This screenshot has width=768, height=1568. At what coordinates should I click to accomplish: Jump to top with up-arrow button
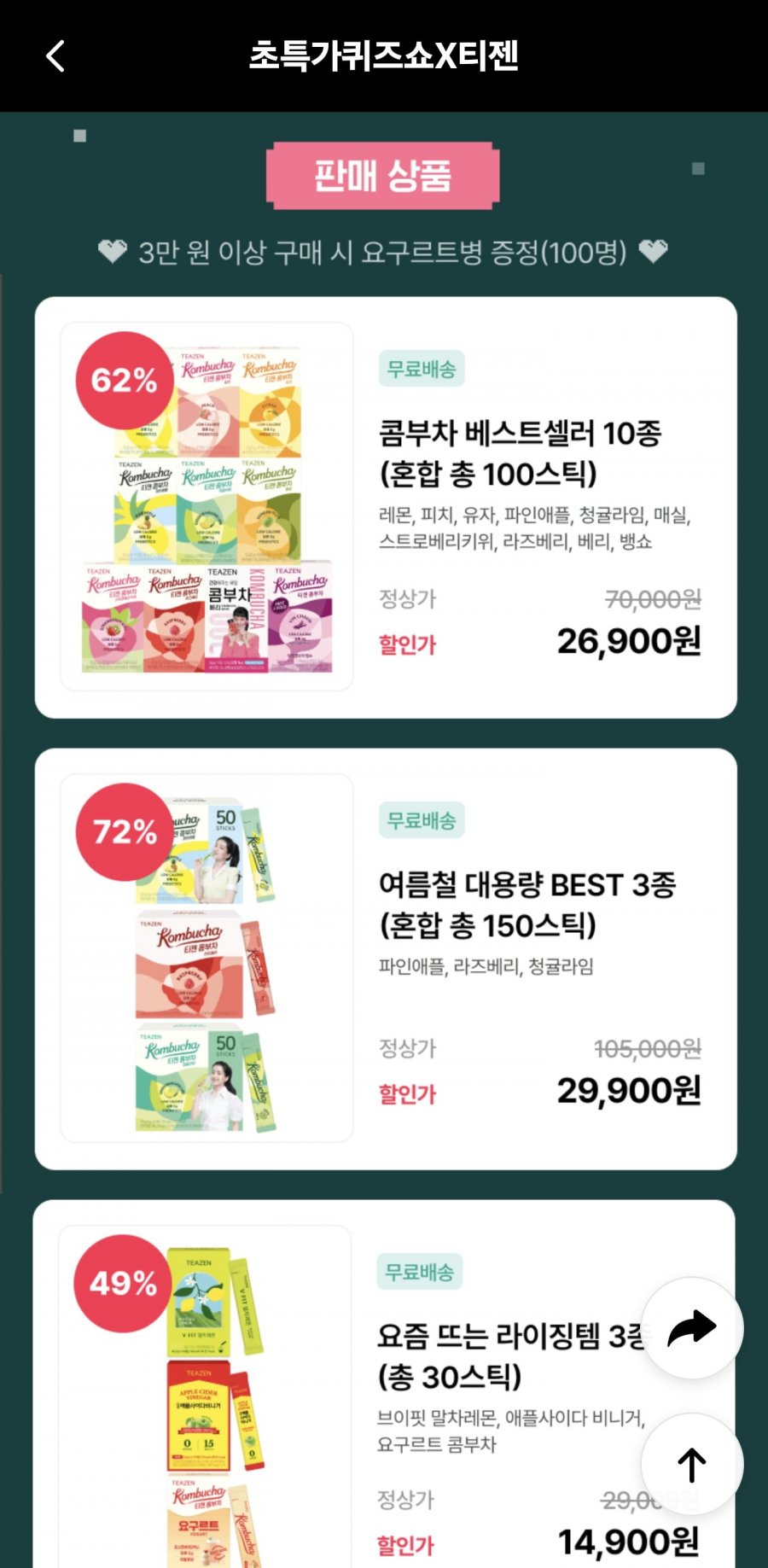click(x=691, y=1464)
